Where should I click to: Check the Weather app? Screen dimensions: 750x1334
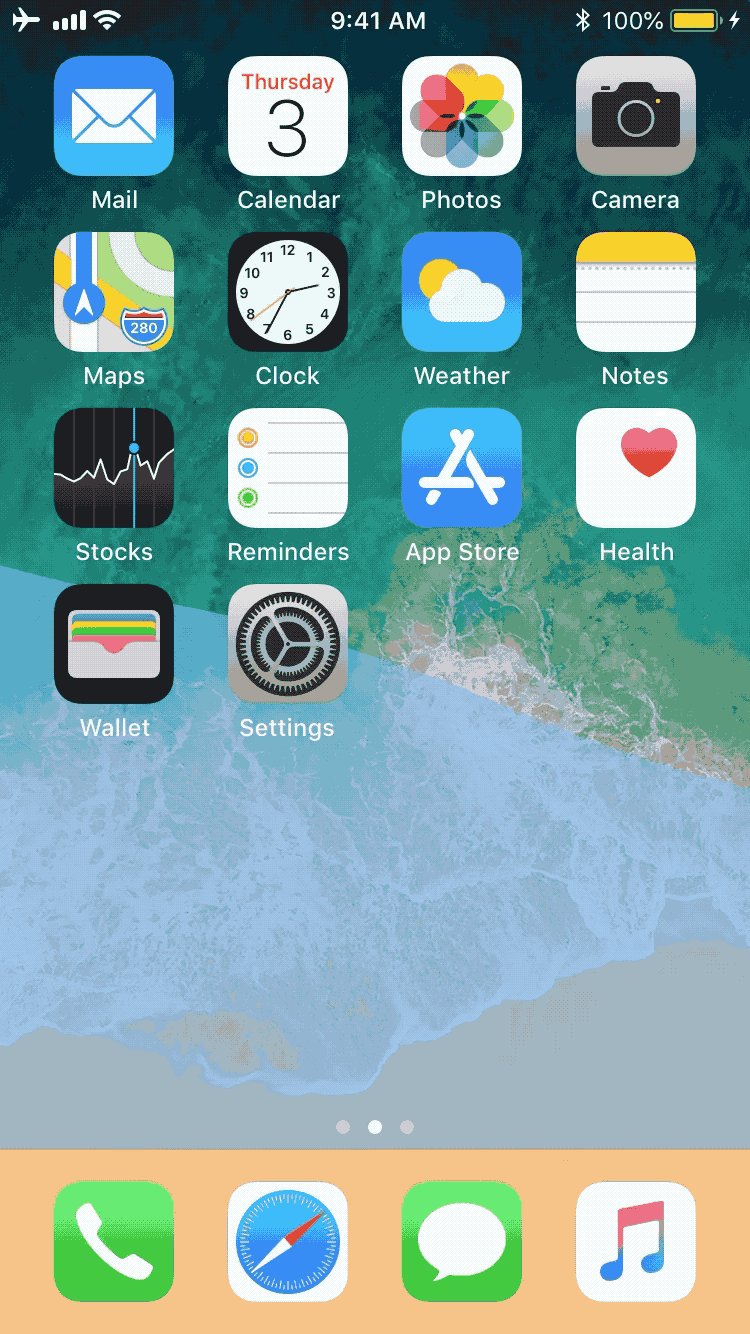pos(462,292)
